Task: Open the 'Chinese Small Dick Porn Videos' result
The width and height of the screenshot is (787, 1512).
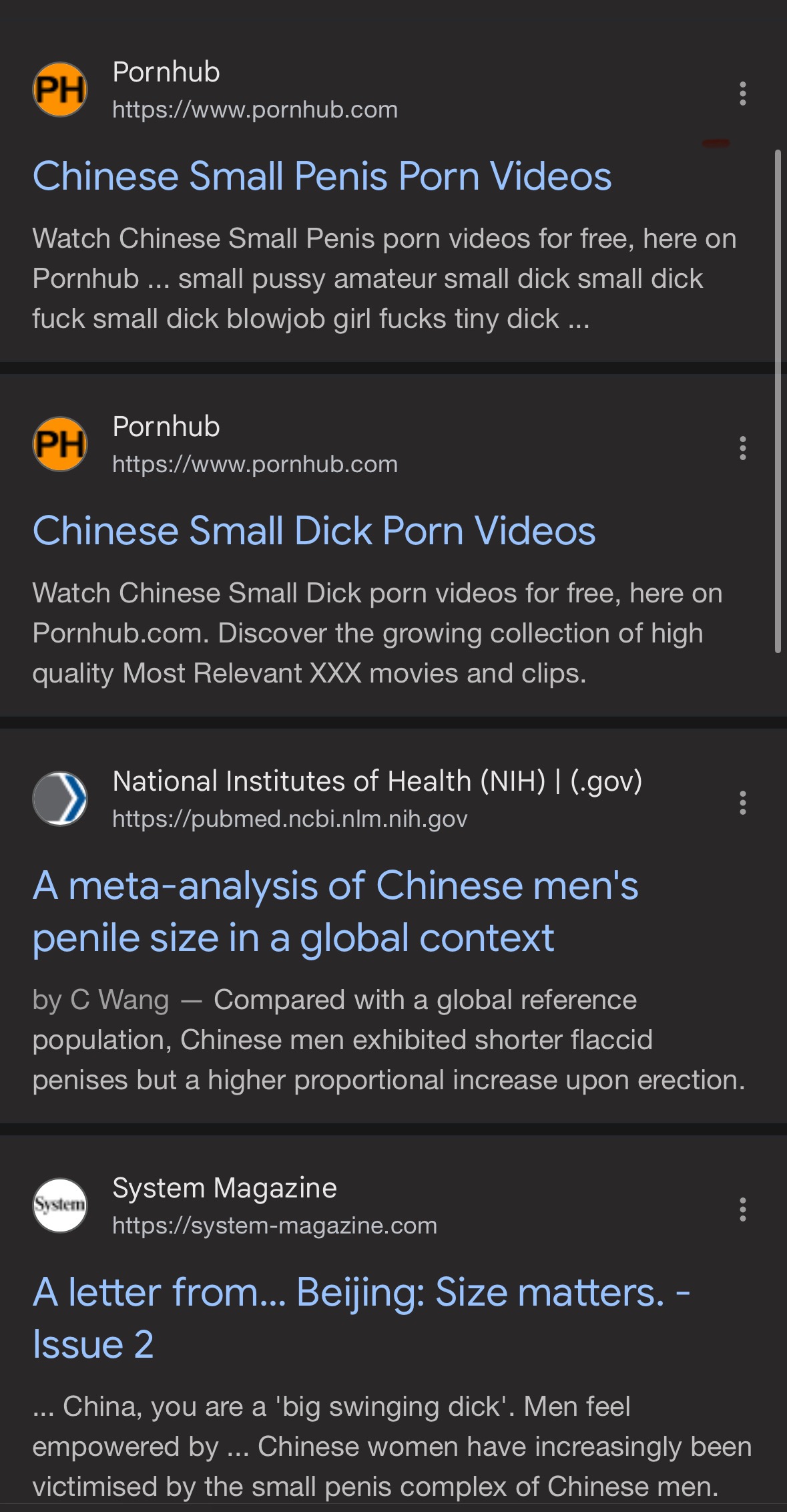Action: [x=314, y=531]
